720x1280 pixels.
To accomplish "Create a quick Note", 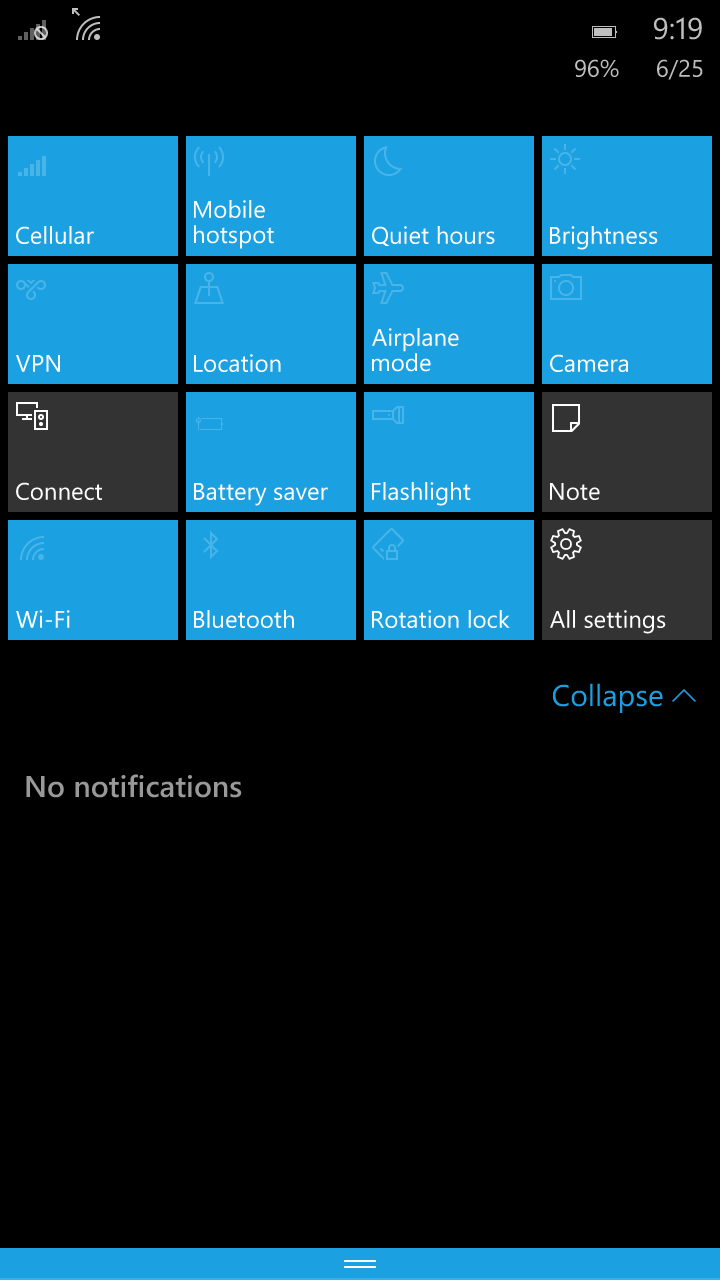I will pos(627,452).
